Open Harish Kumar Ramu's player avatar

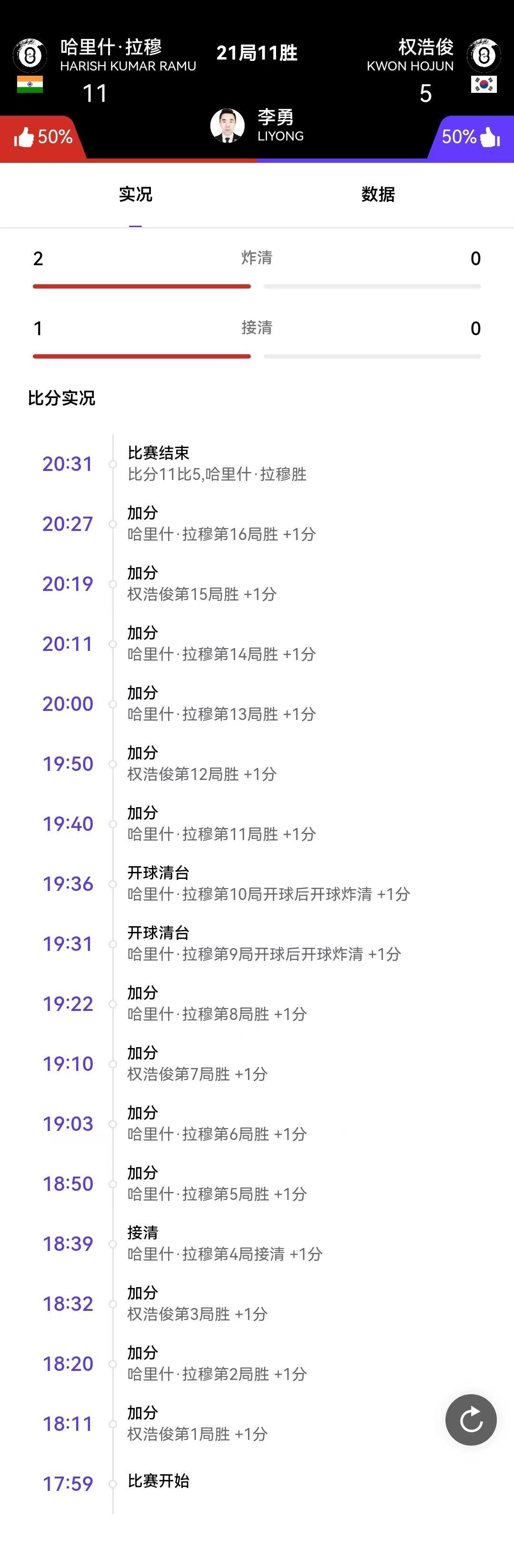pyautogui.click(x=30, y=55)
